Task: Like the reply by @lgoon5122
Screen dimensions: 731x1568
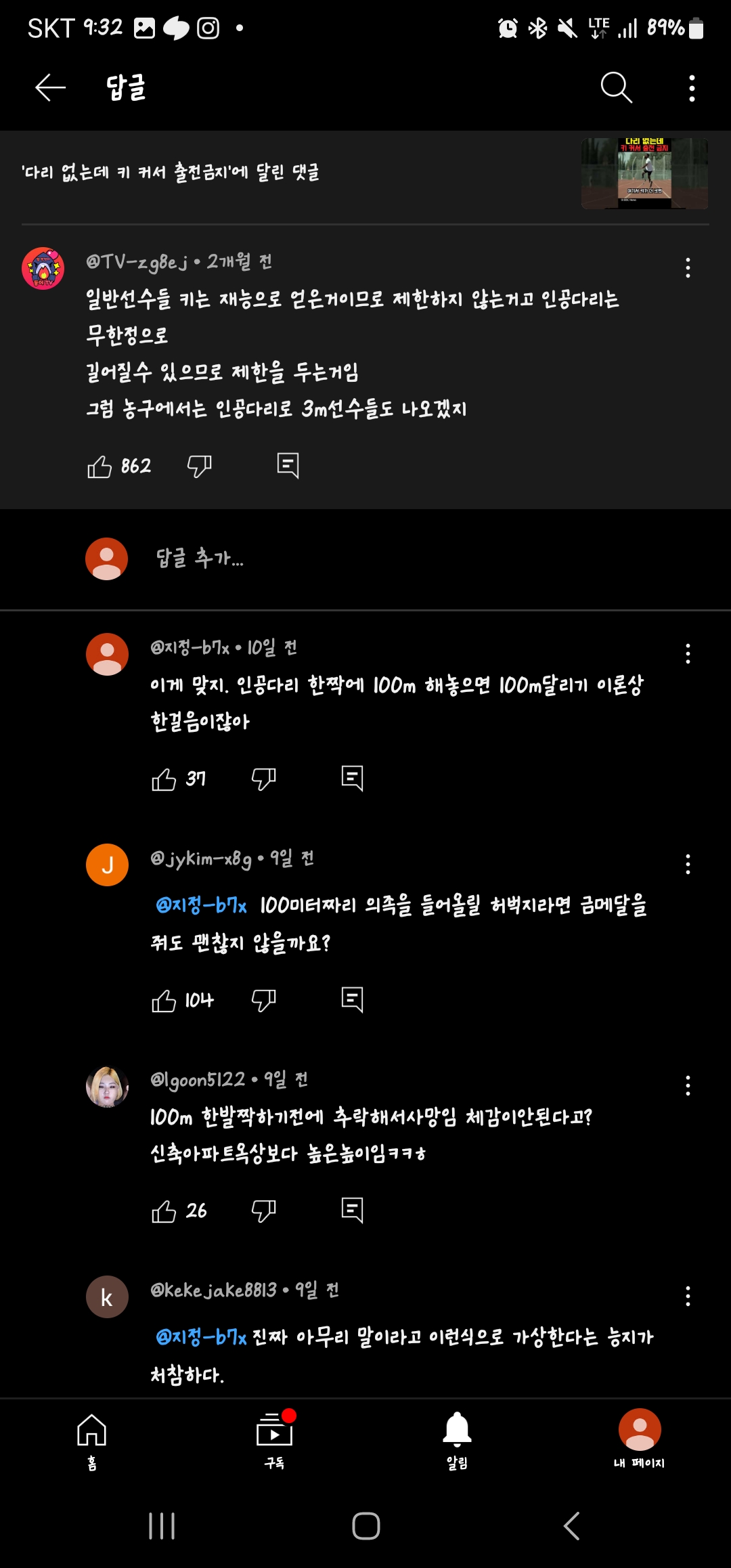Action: (x=164, y=1211)
